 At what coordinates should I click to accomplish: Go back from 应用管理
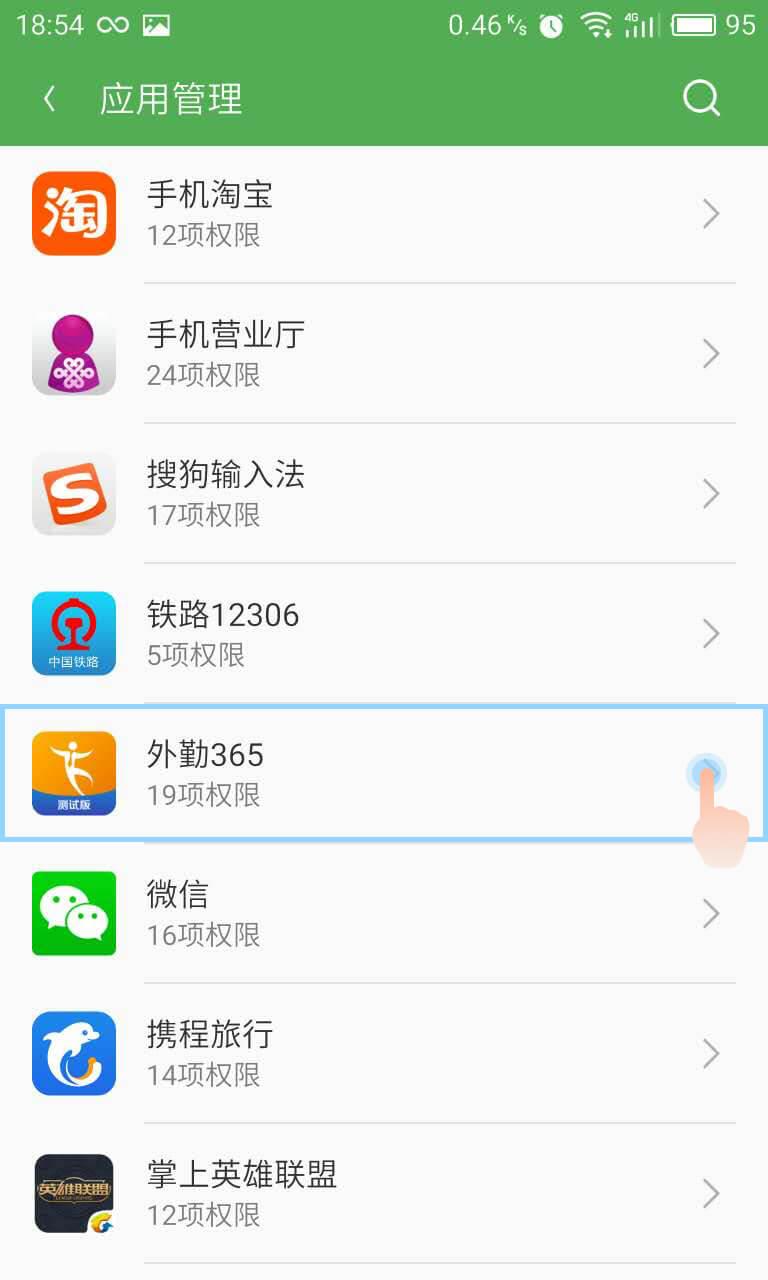pos(49,99)
